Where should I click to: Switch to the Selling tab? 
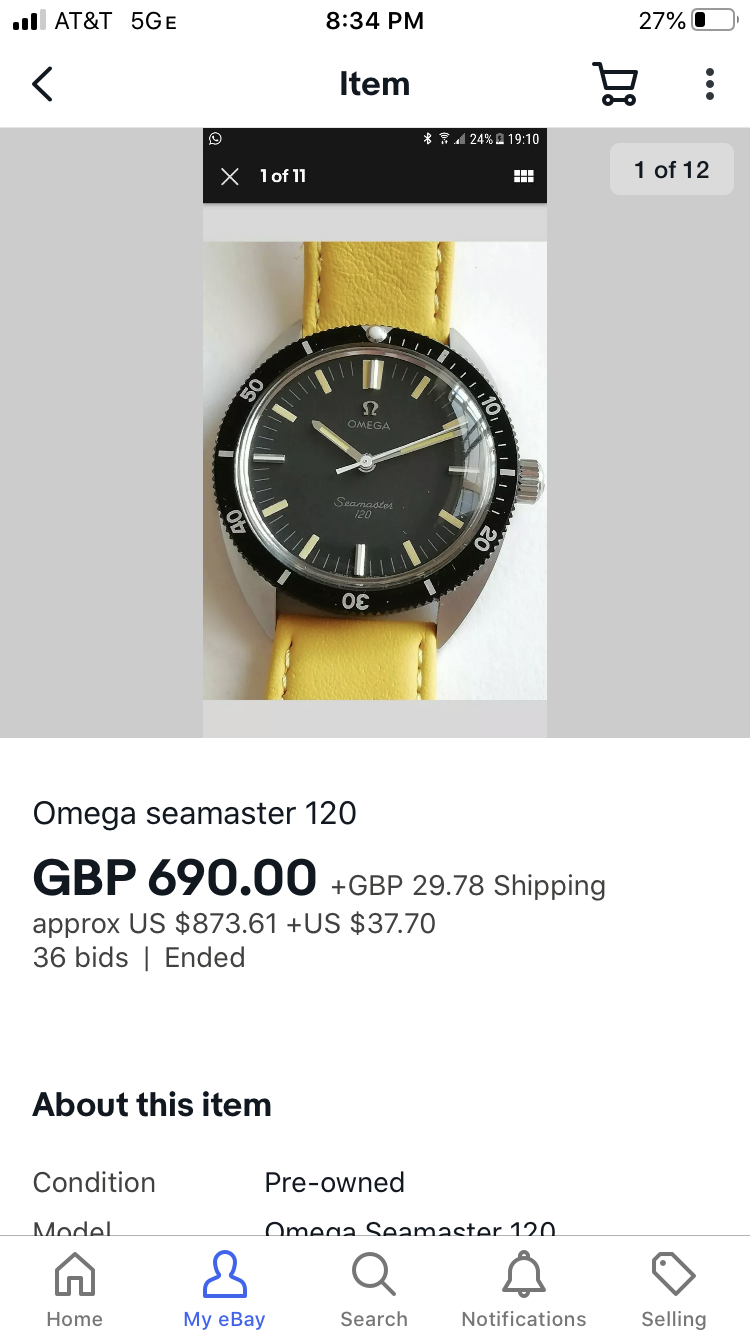tap(673, 1289)
